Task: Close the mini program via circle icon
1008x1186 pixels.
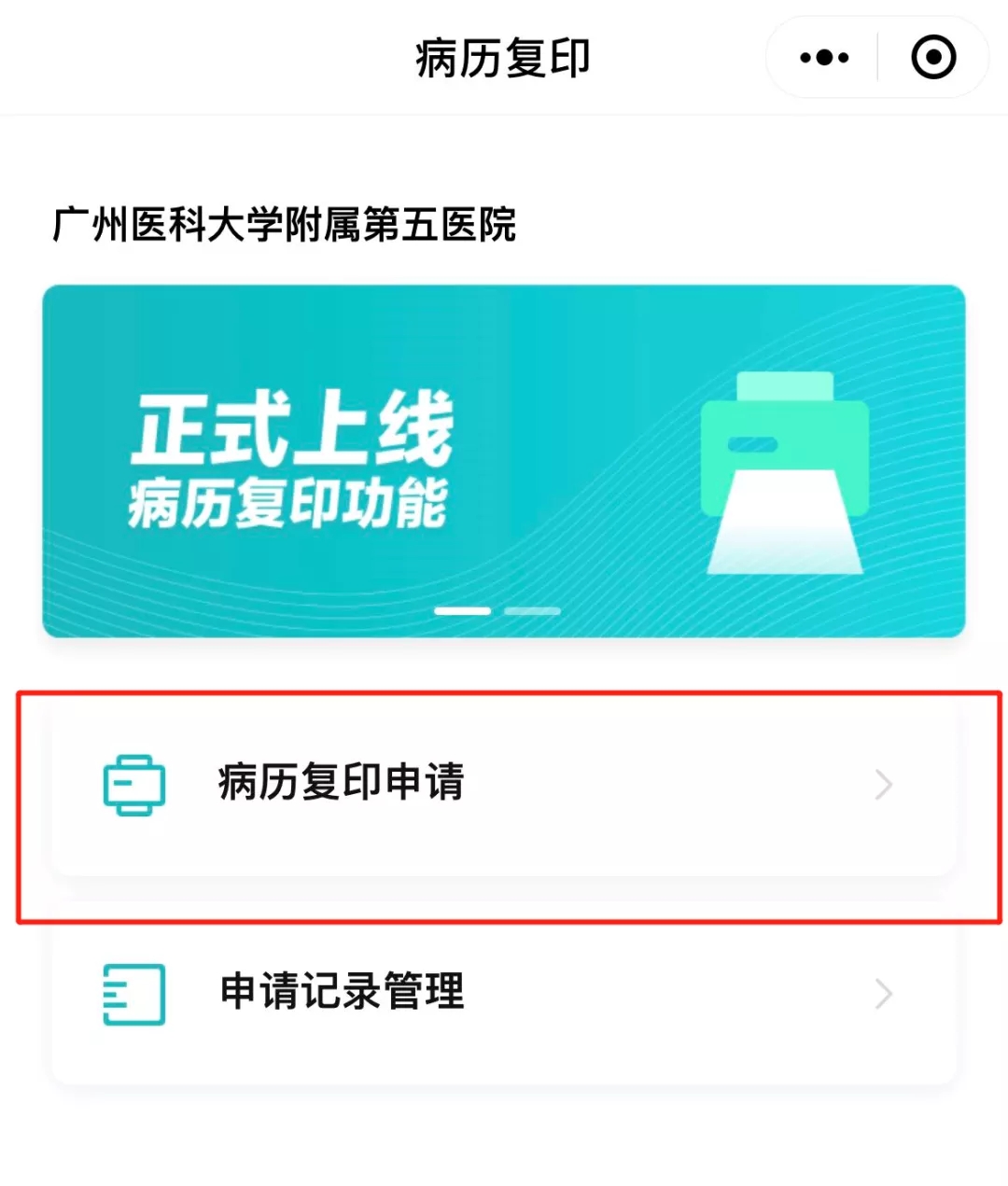Action: pos(932,58)
